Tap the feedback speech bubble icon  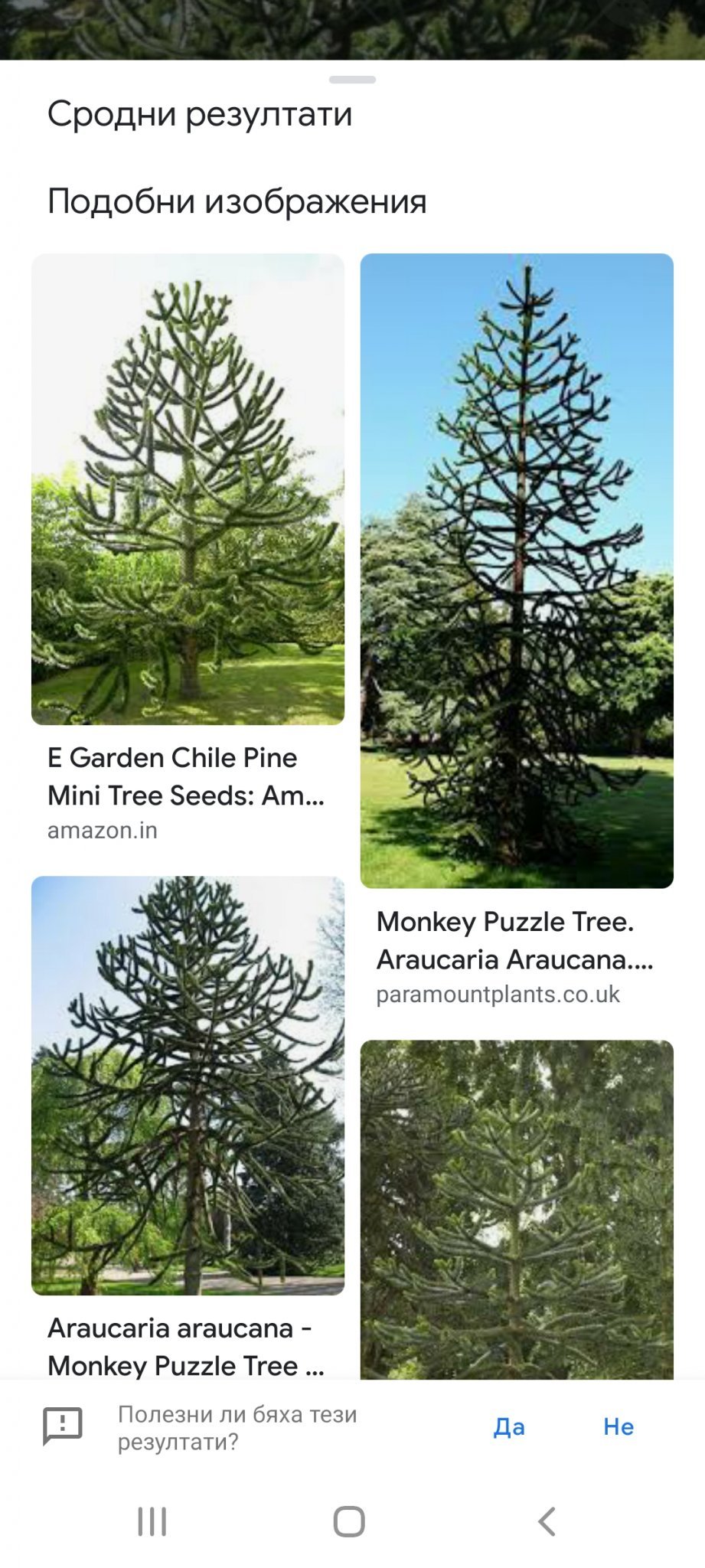tap(62, 1426)
